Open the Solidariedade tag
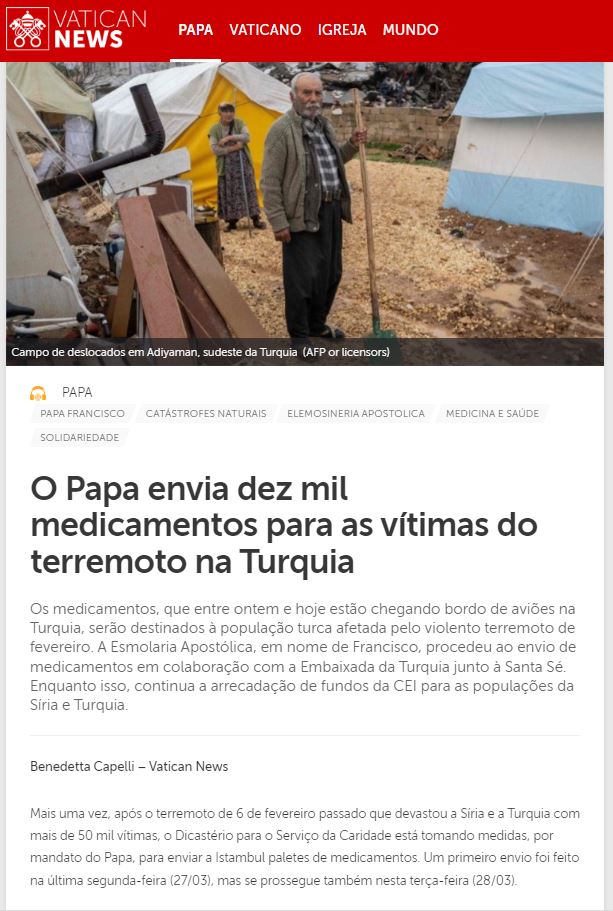This screenshot has height=911, width=613. [79, 438]
